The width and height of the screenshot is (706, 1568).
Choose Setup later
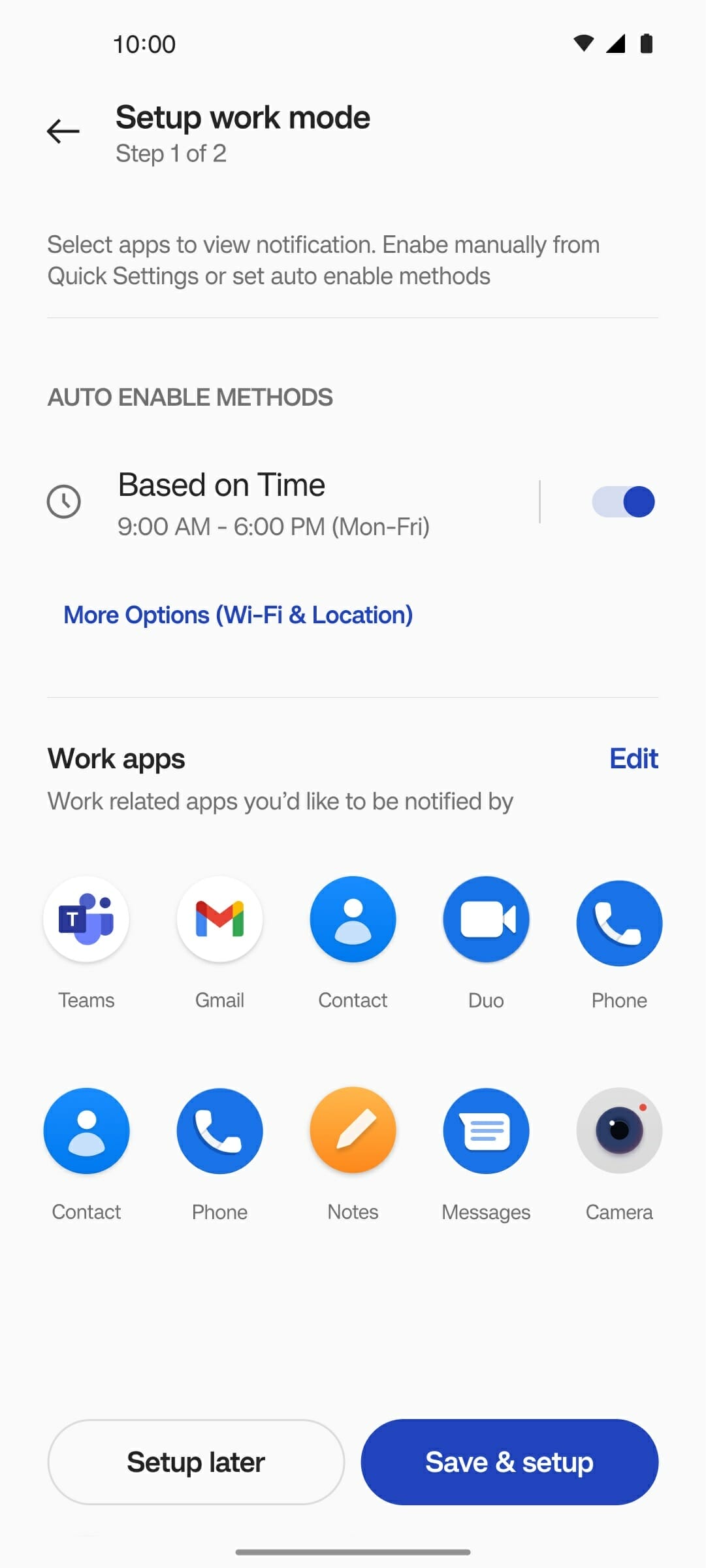[x=196, y=1462]
